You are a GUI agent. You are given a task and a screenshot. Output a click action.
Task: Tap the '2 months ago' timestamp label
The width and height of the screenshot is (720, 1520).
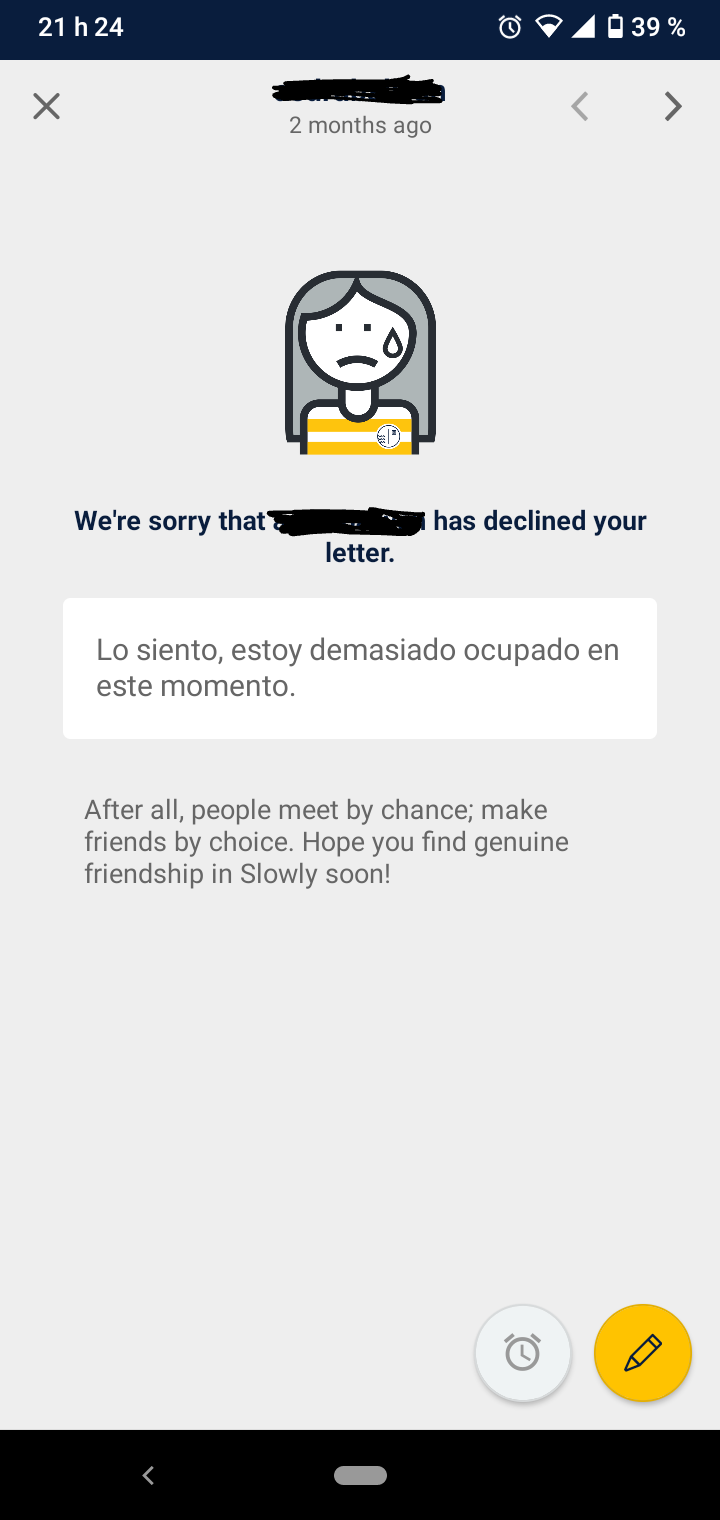360,125
